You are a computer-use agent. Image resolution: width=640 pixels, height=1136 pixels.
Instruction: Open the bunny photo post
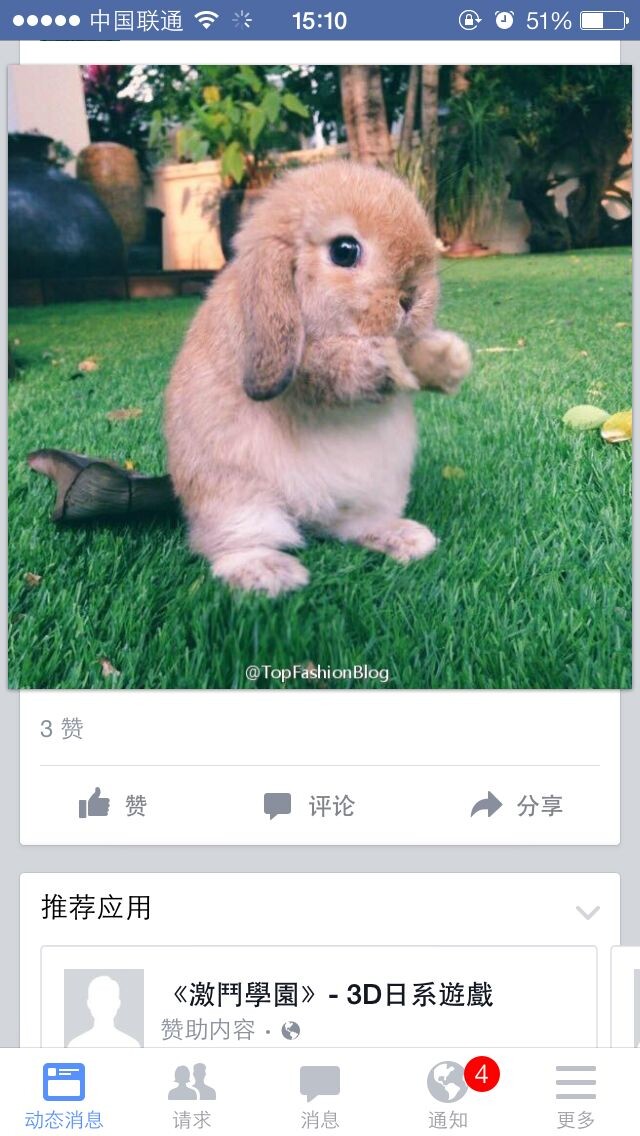[320, 377]
